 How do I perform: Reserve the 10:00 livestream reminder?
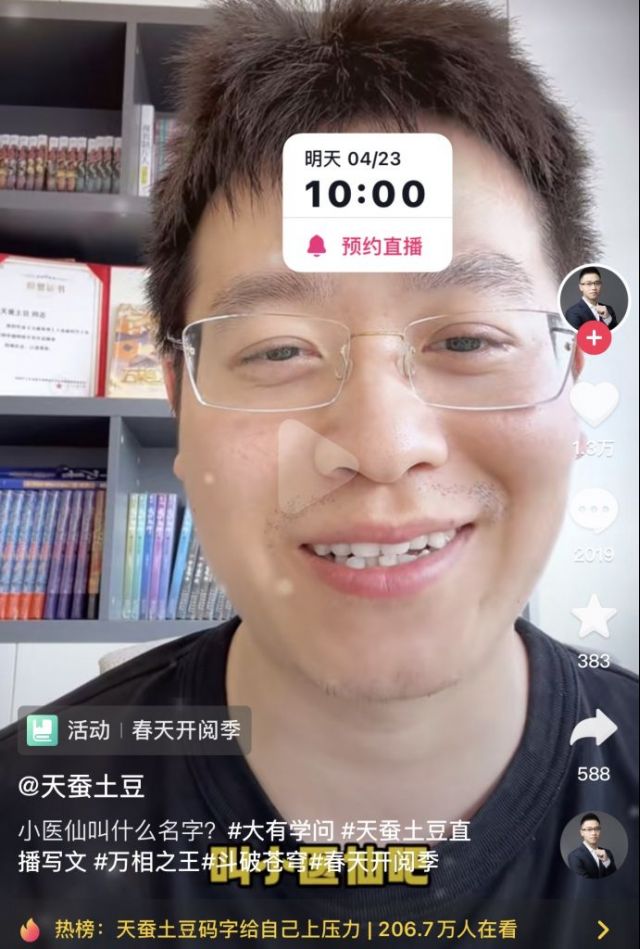tap(367, 245)
